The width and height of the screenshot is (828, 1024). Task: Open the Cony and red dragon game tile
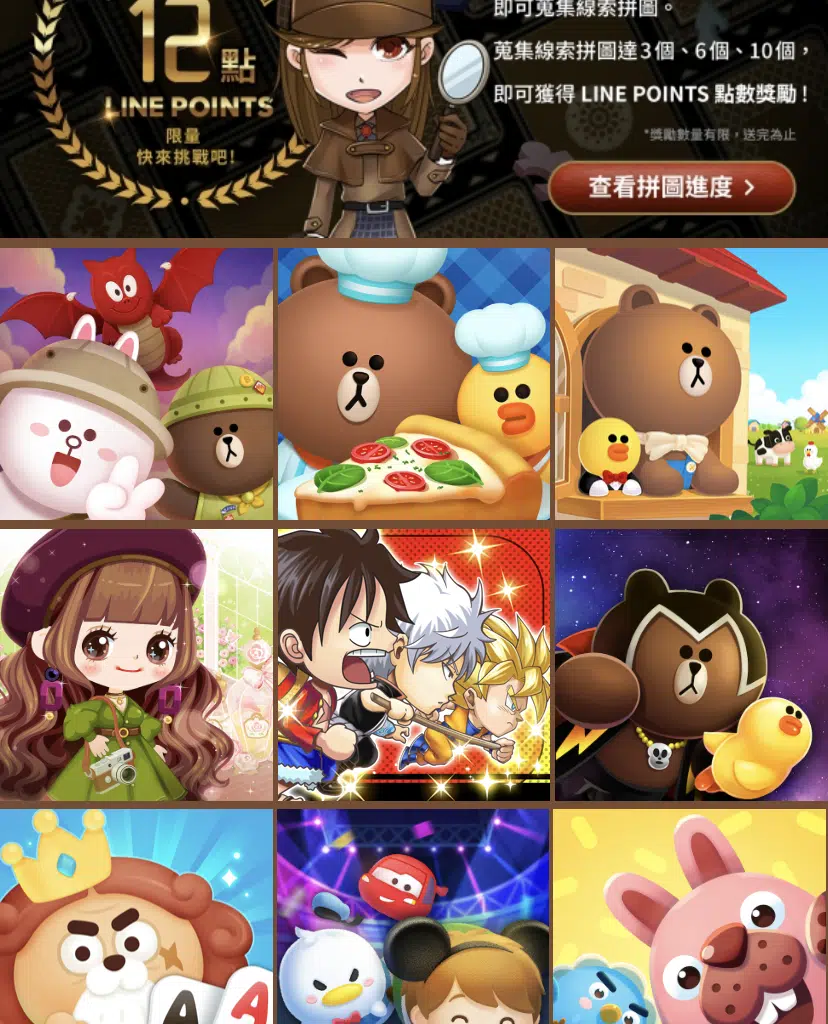(x=136, y=384)
